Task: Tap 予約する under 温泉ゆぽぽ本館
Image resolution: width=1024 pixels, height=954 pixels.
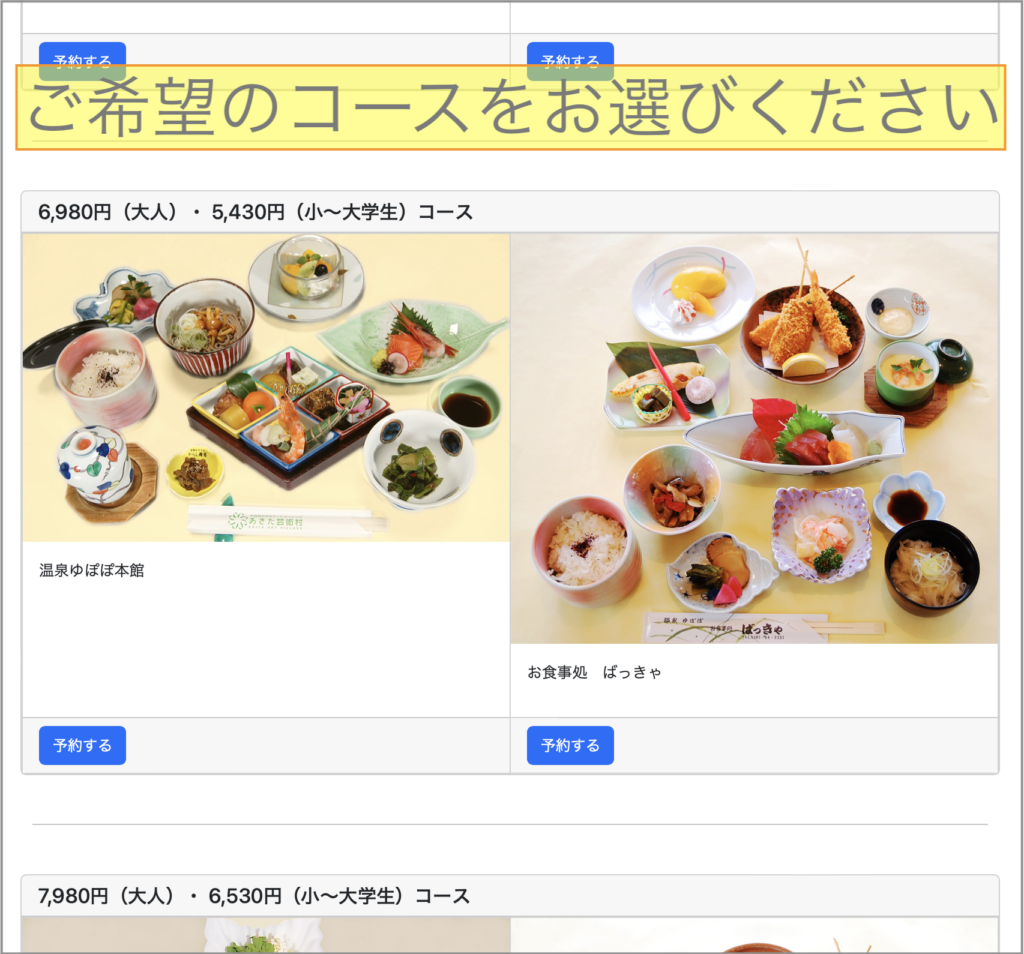Action: [82, 745]
